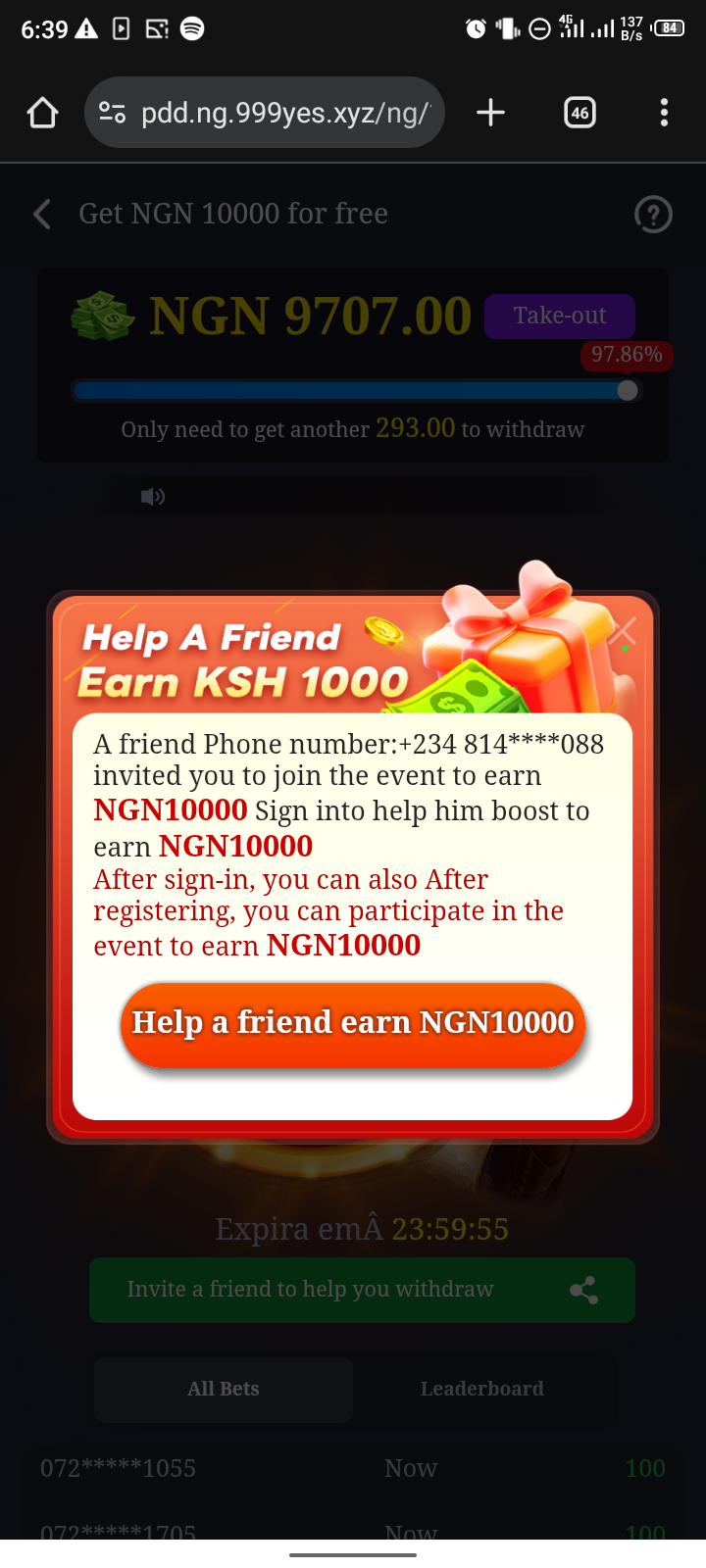This screenshot has width=706, height=1568.
Task: View the 46 open tabs
Action: (580, 113)
